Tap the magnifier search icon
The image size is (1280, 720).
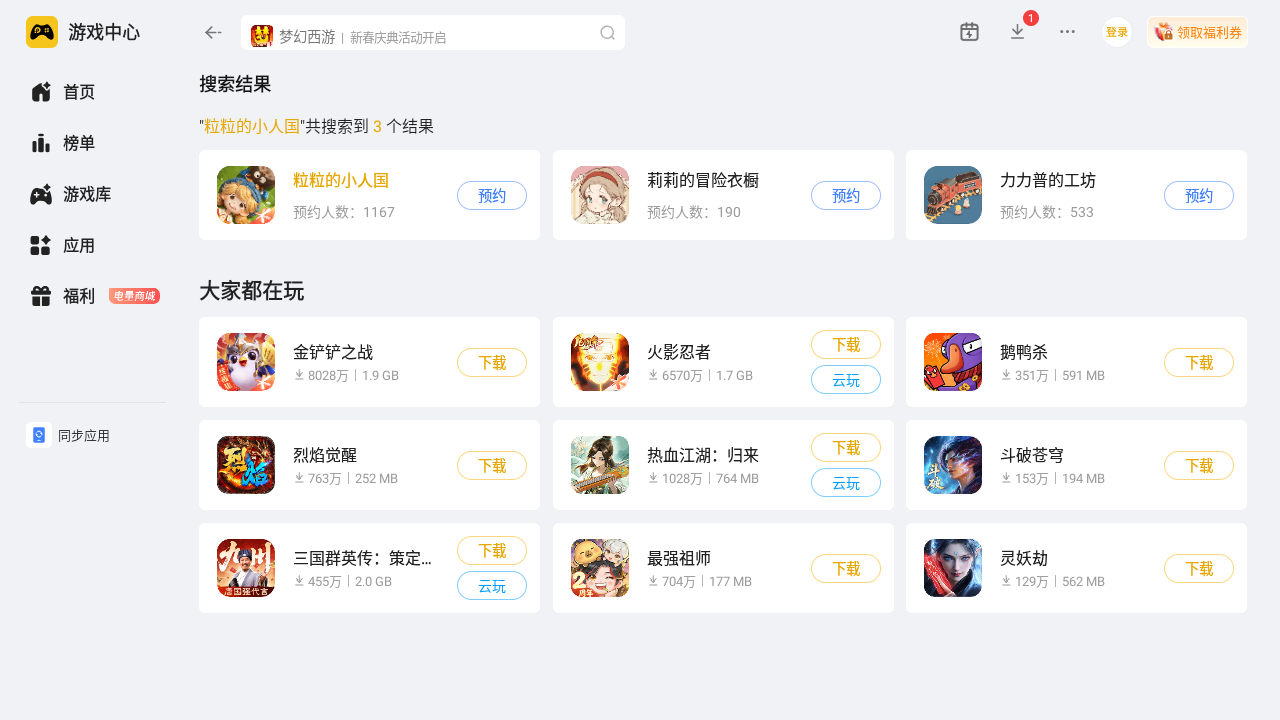coord(607,33)
